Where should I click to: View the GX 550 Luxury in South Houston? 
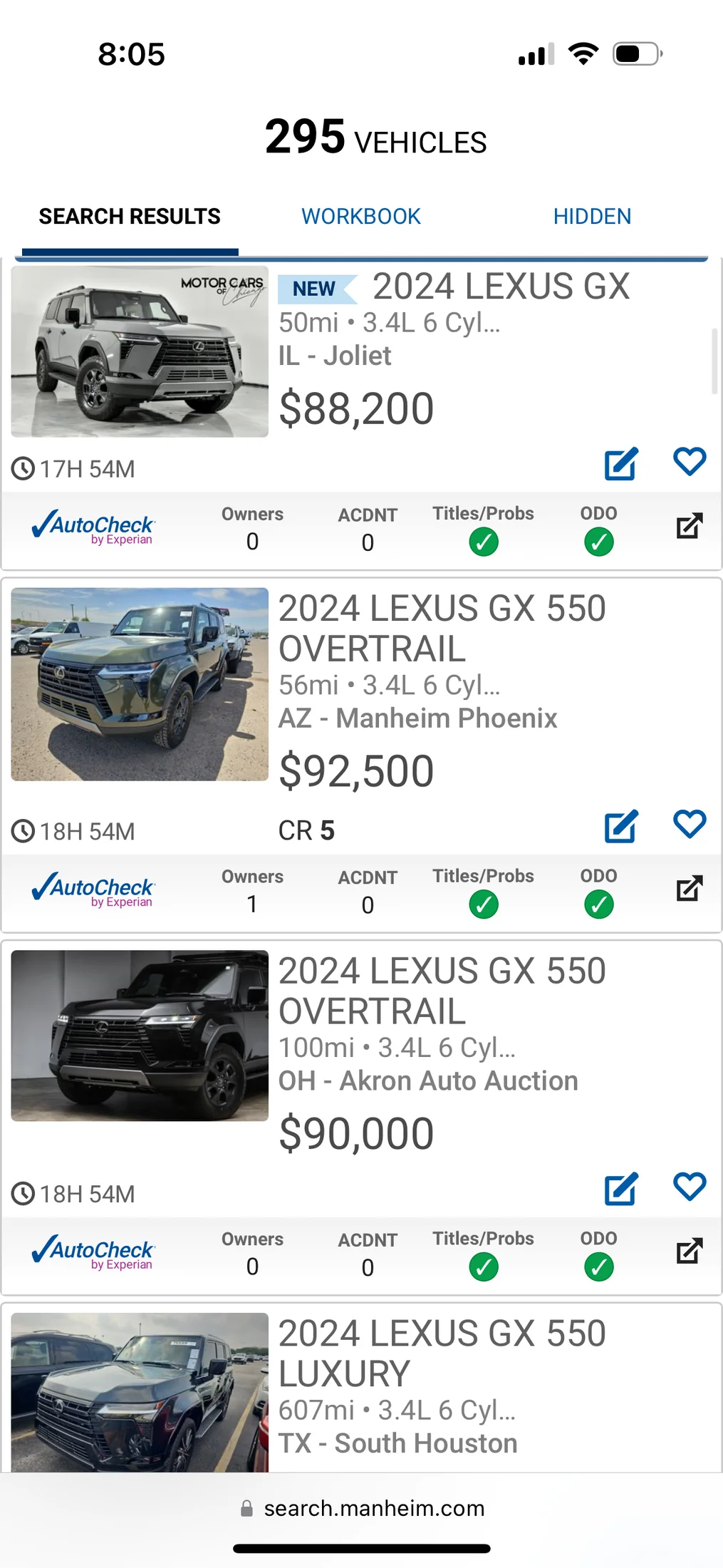click(442, 1353)
